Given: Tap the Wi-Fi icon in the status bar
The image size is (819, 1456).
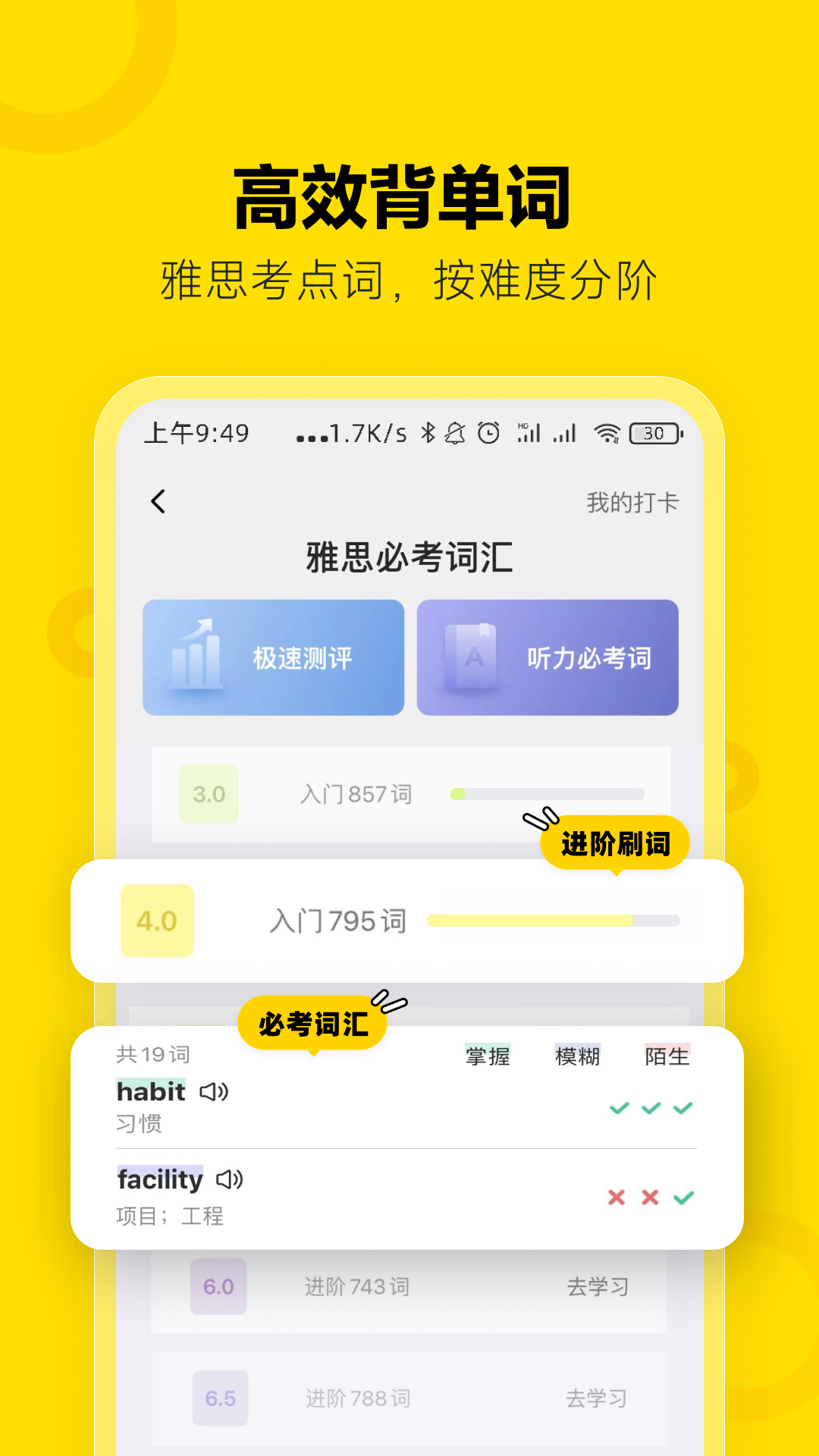Looking at the screenshot, I should 607,433.
